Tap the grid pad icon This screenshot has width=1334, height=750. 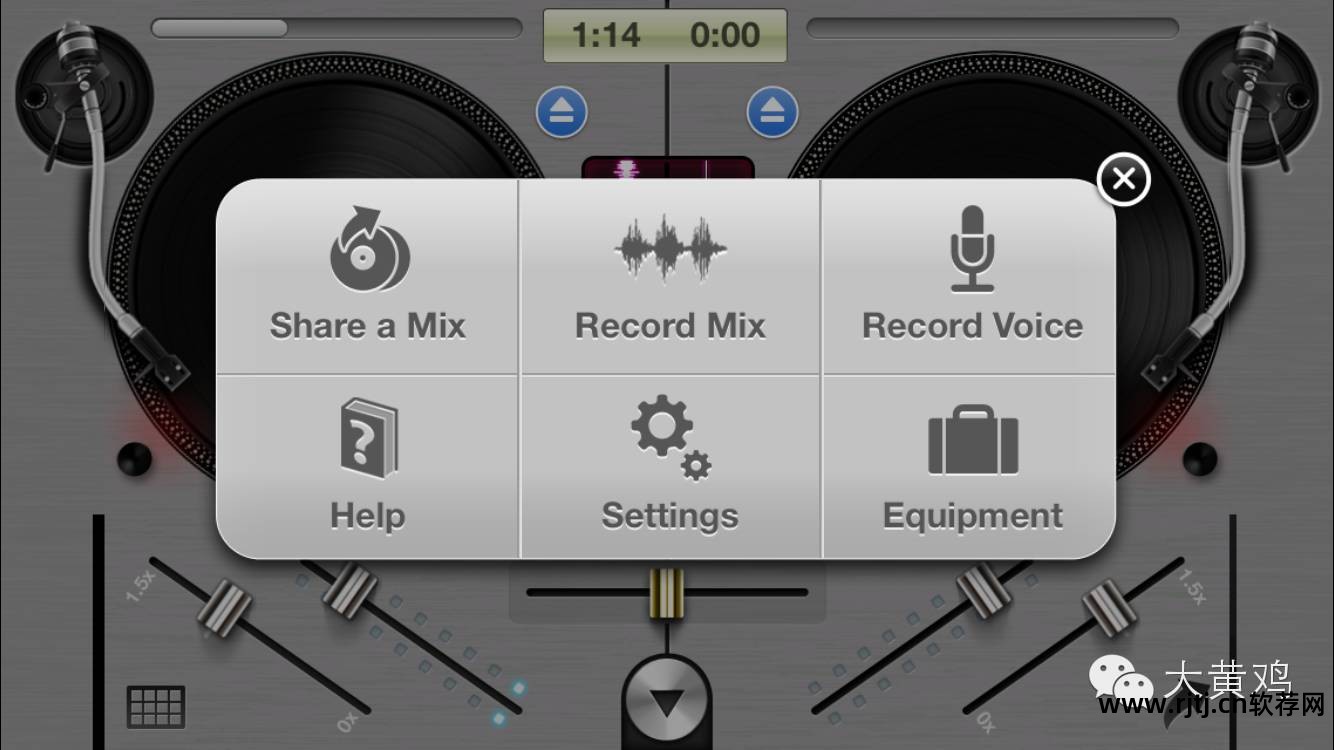(156, 706)
